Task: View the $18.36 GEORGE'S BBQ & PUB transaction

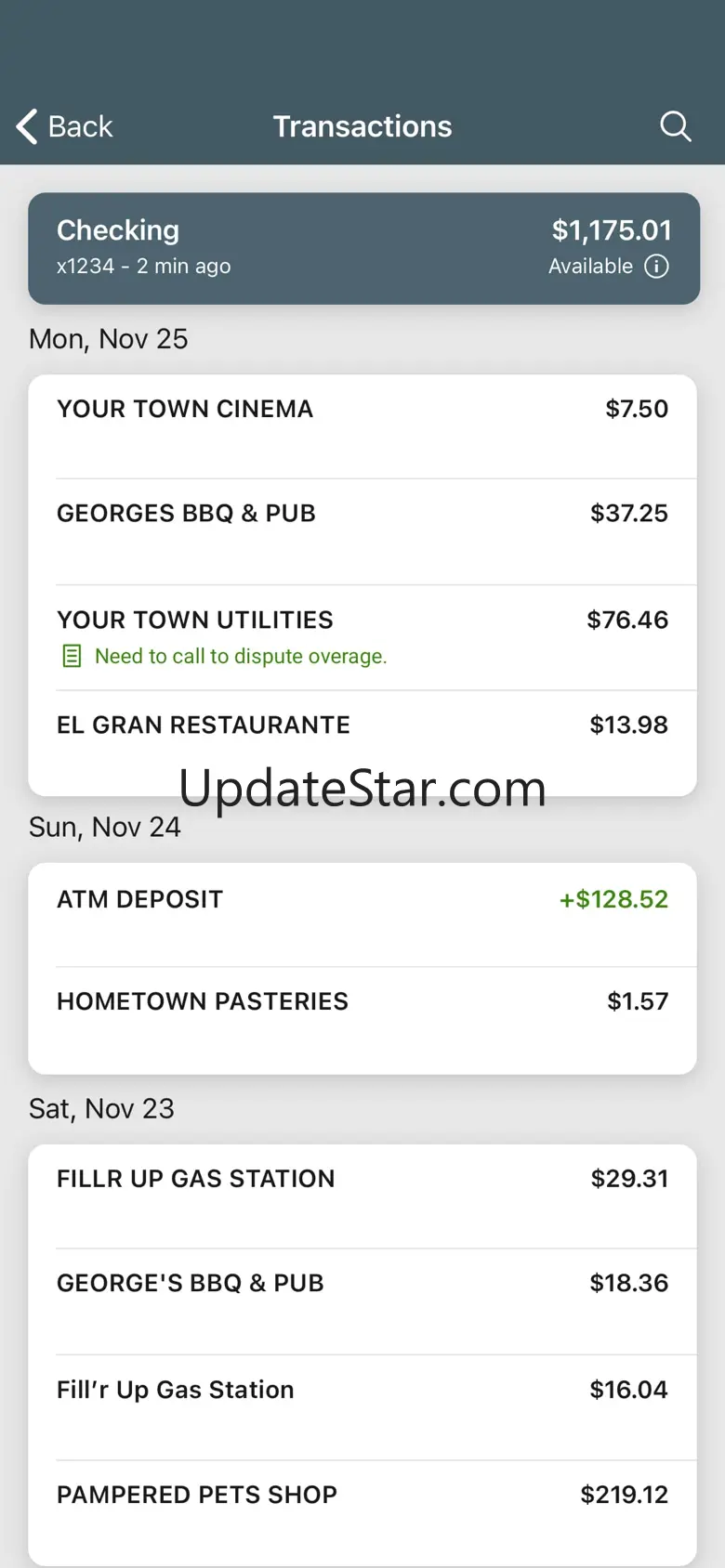Action: 362,1300
